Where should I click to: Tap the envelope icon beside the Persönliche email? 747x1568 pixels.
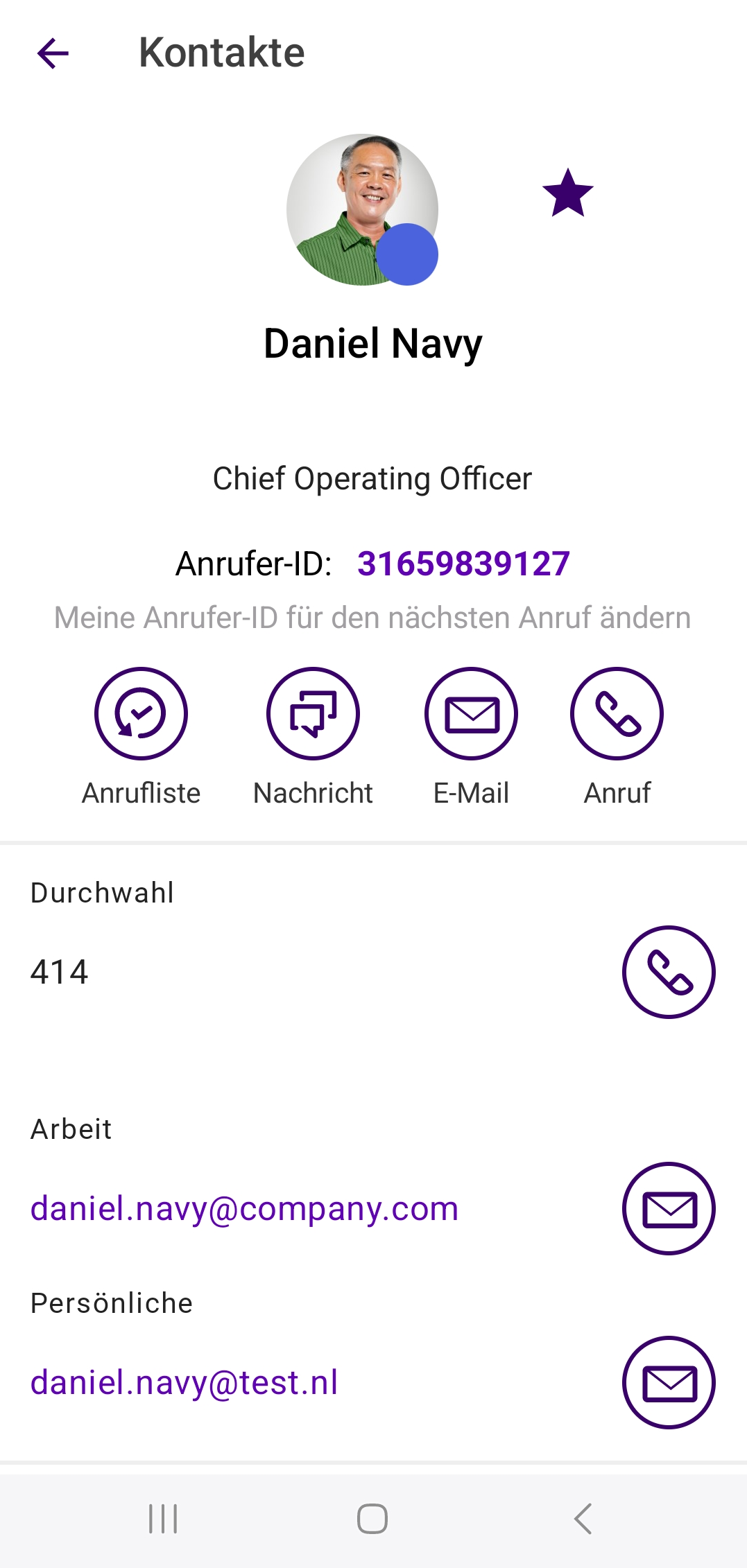(x=669, y=1383)
